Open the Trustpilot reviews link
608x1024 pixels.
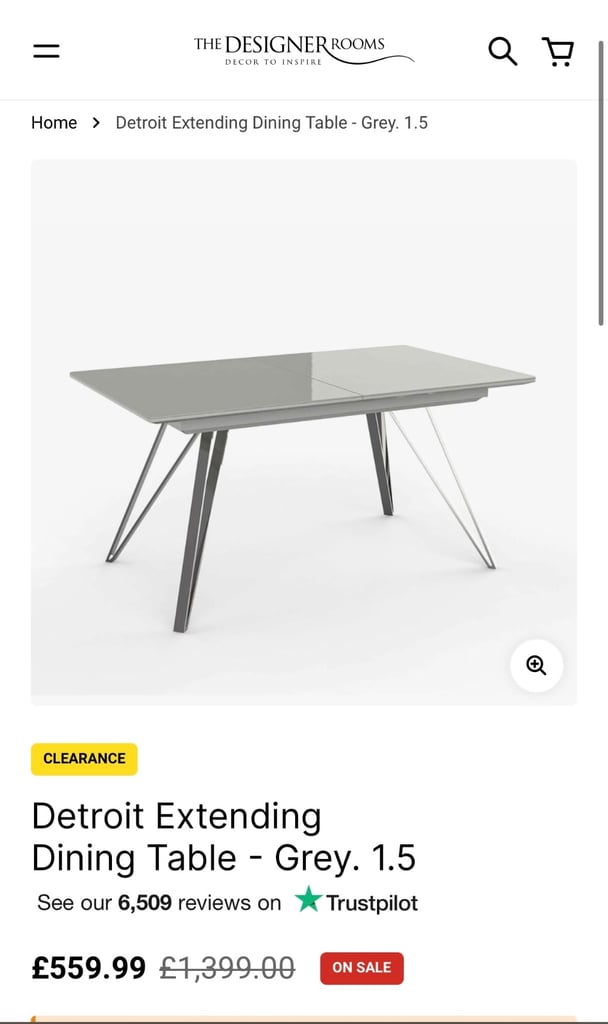pos(227,903)
